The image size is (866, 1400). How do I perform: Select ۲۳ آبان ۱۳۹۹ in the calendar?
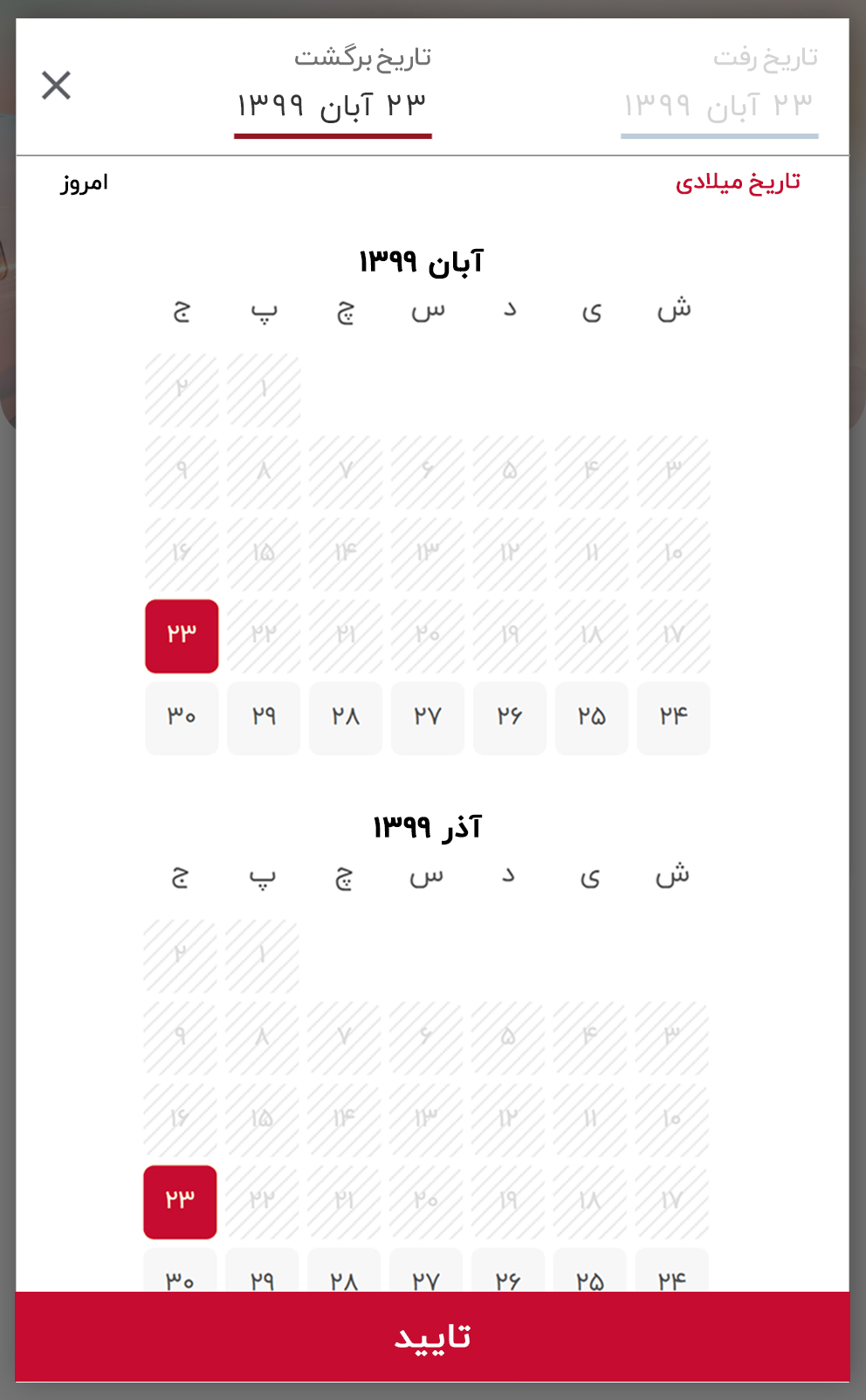pos(182,636)
